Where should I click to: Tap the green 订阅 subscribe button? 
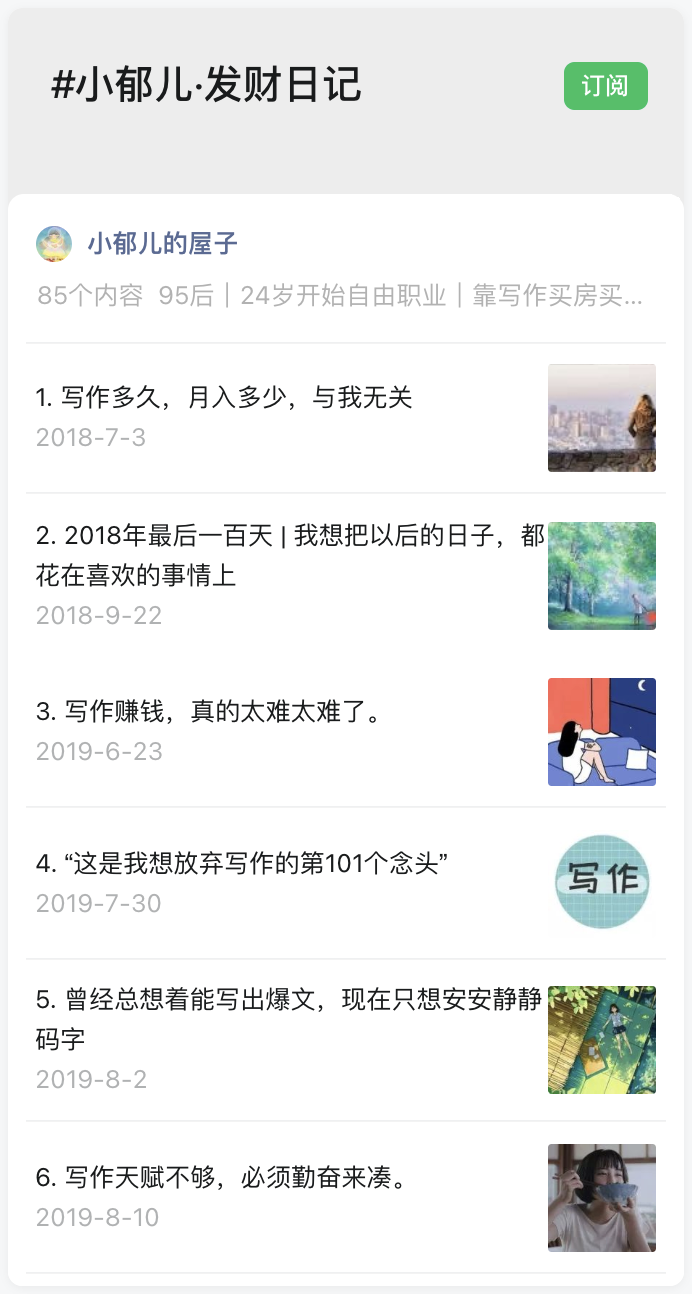(x=605, y=86)
